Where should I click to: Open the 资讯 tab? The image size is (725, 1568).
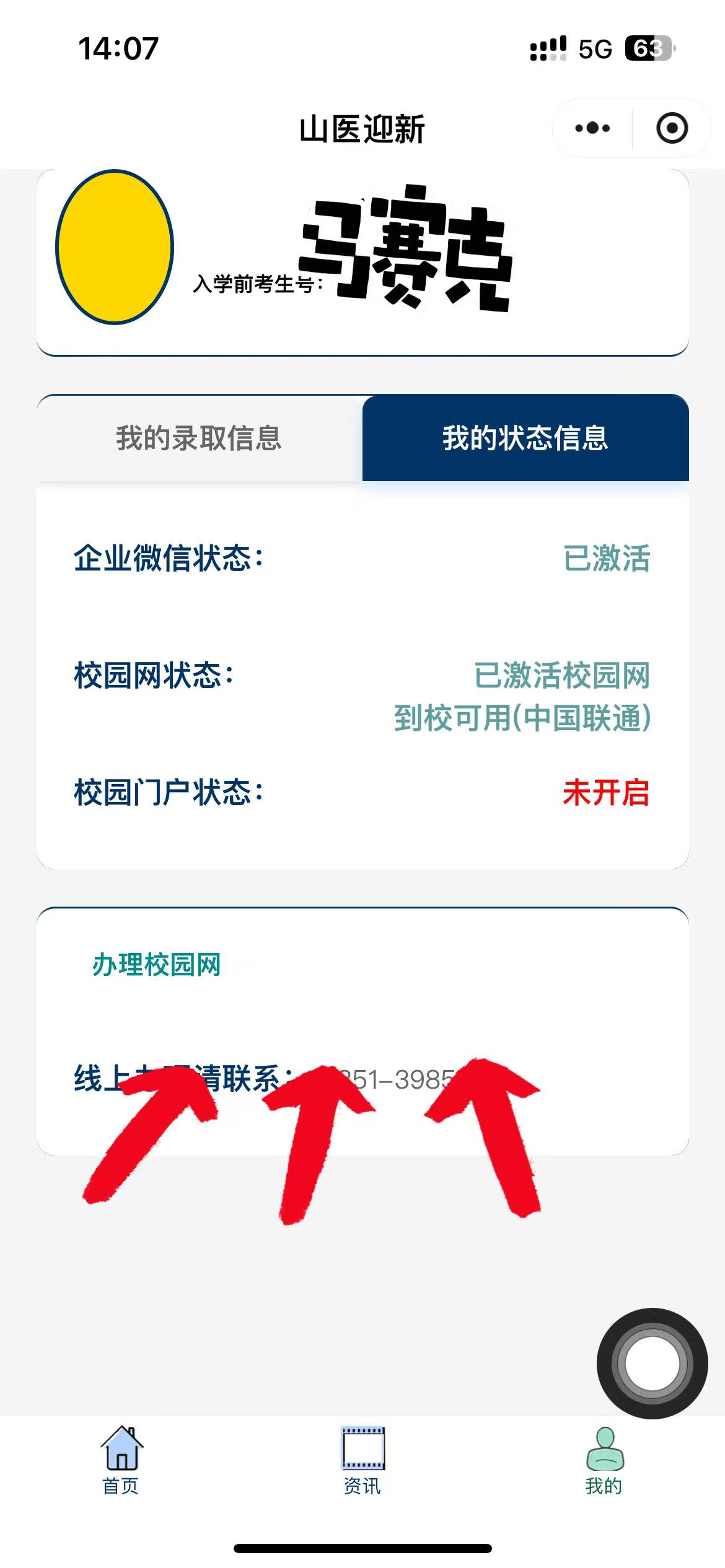click(x=362, y=1460)
